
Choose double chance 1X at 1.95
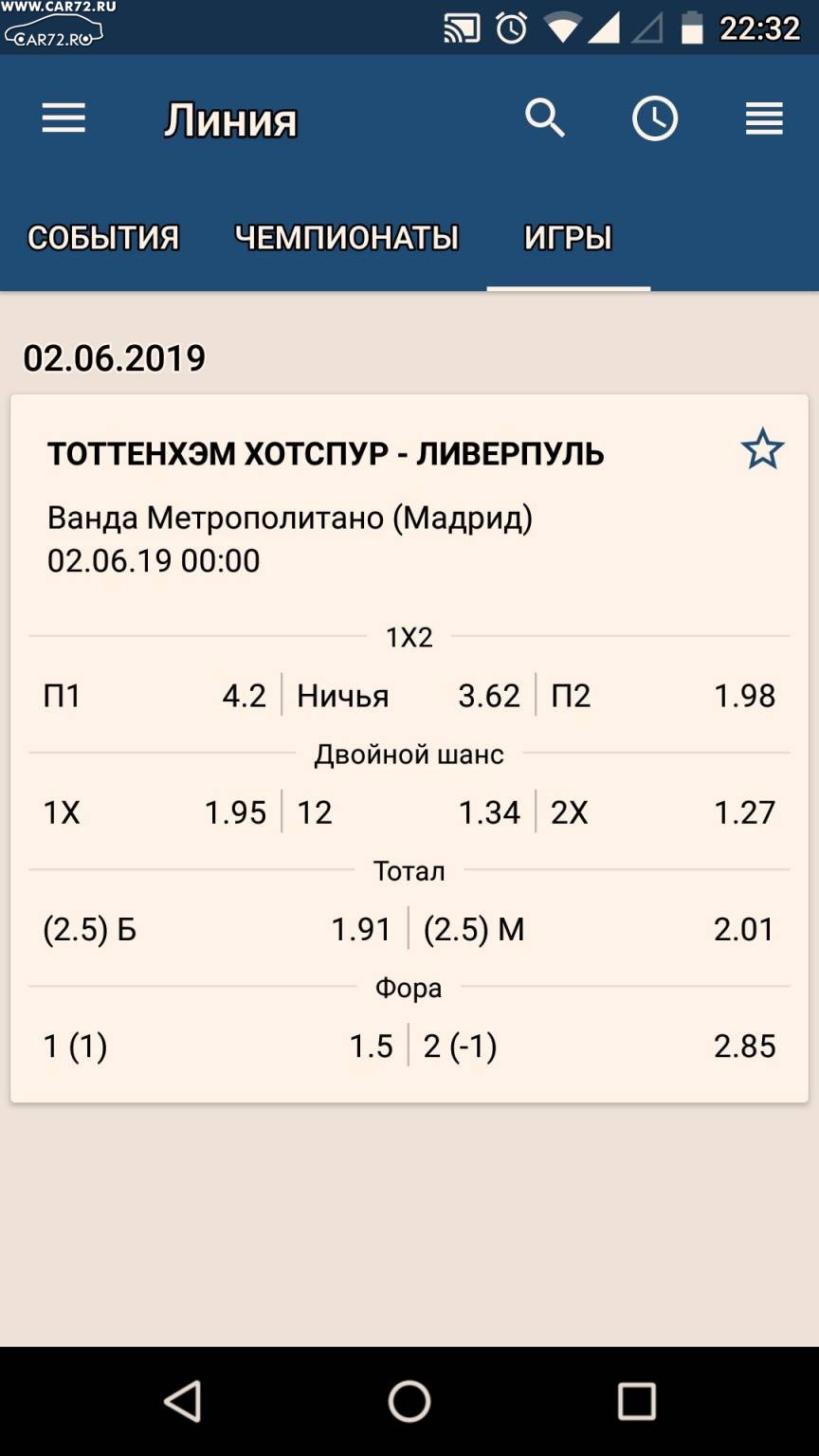pos(155,812)
